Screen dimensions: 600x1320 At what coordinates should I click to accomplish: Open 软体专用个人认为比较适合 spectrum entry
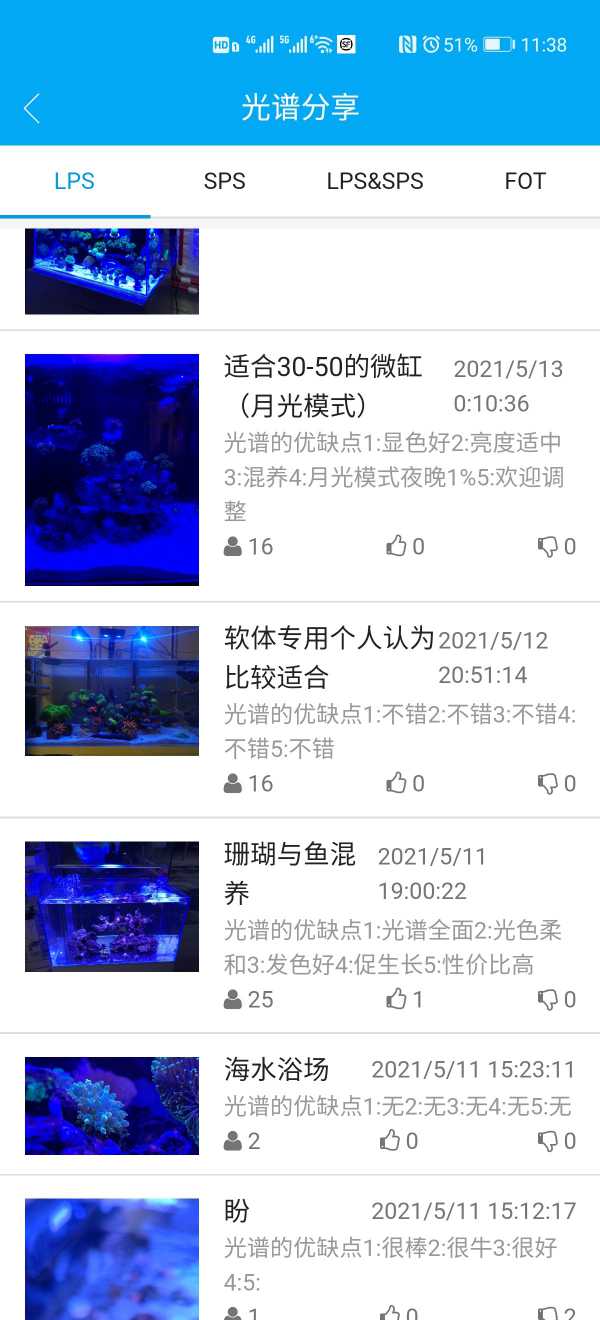329,657
